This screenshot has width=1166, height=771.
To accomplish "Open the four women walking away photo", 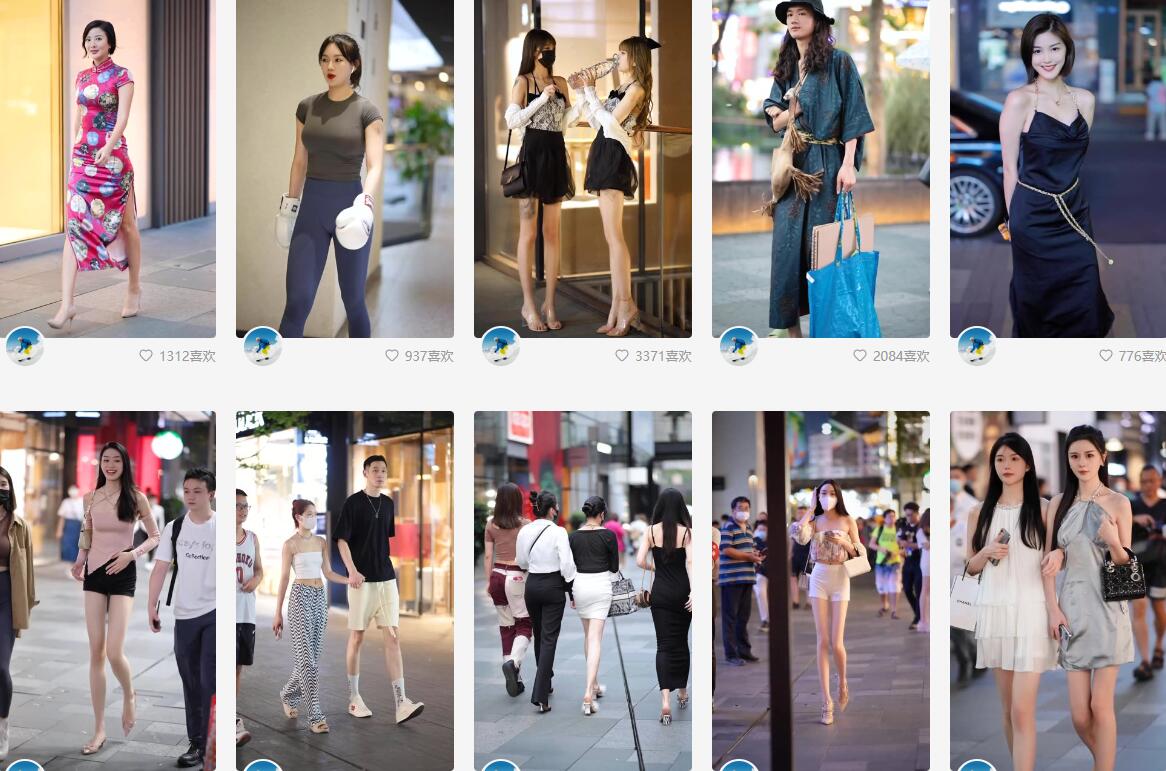I will point(582,590).
